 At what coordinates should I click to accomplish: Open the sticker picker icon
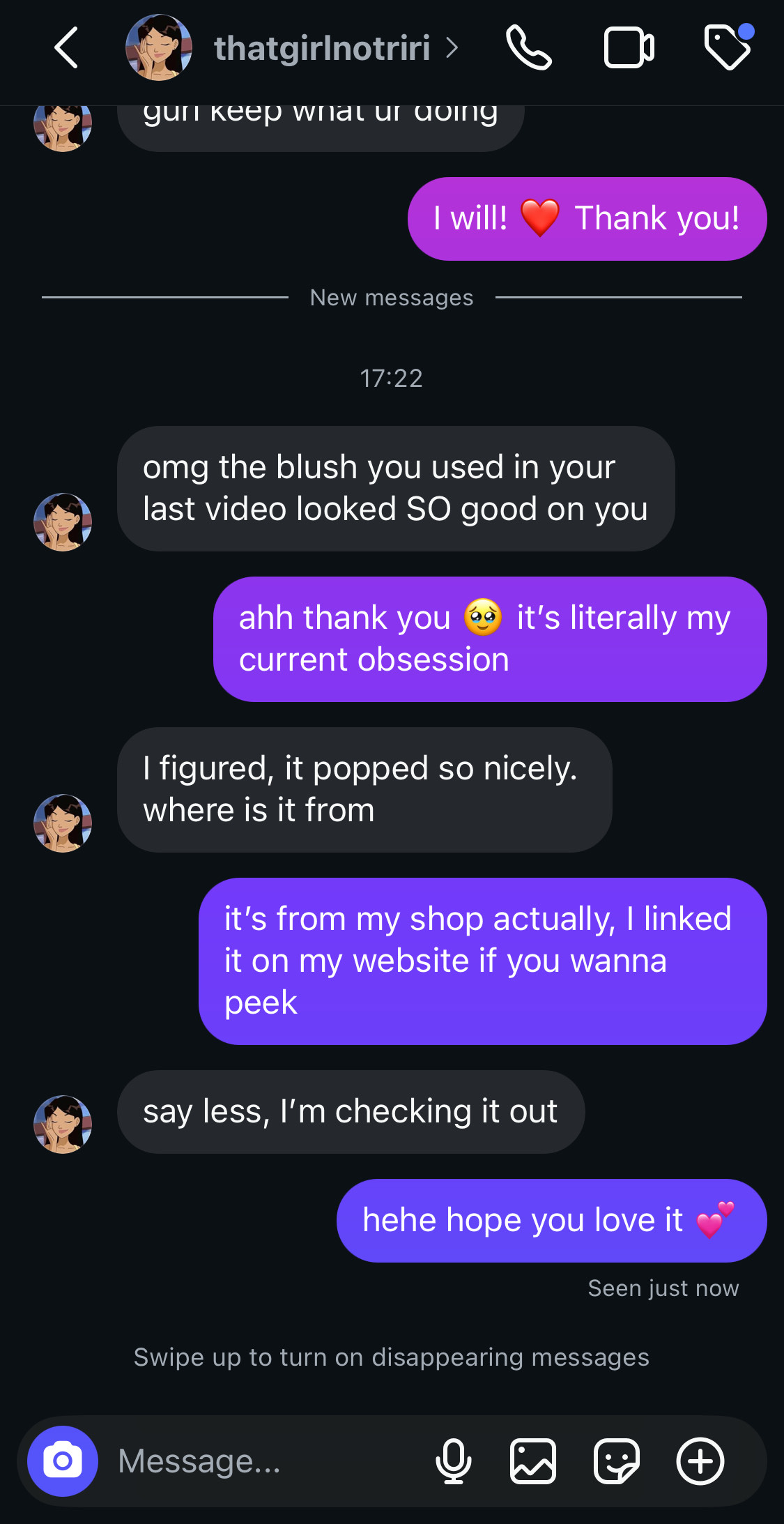pyautogui.click(x=616, y=1462)
